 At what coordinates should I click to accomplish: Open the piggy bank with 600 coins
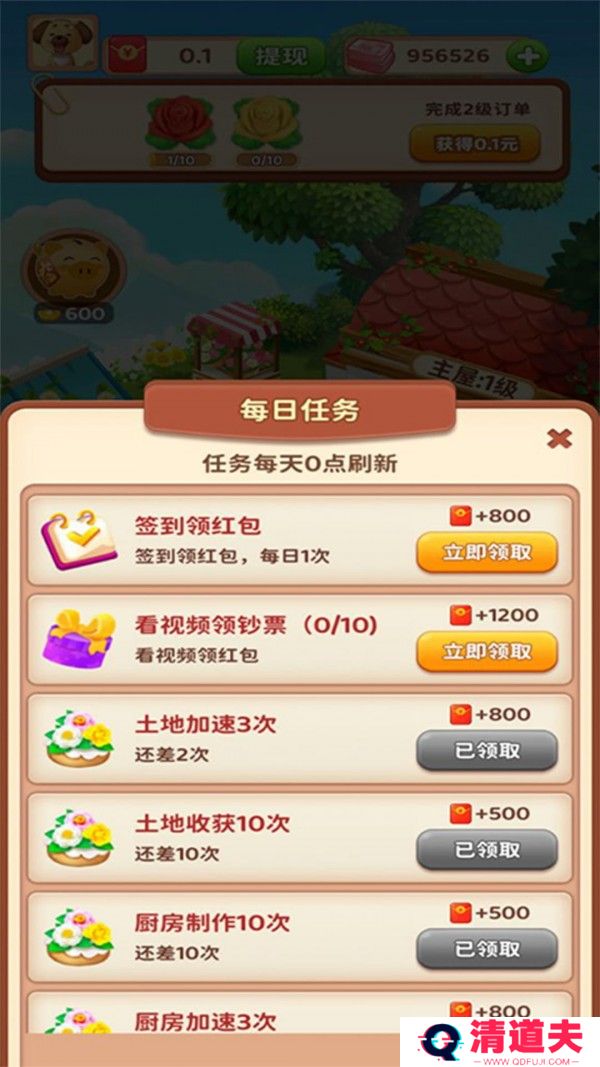click(x=72, y=272)
